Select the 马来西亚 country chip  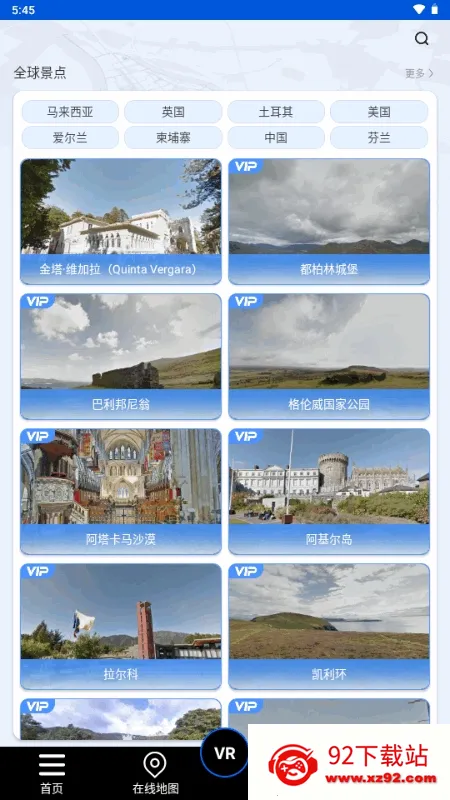click(70, 112)
